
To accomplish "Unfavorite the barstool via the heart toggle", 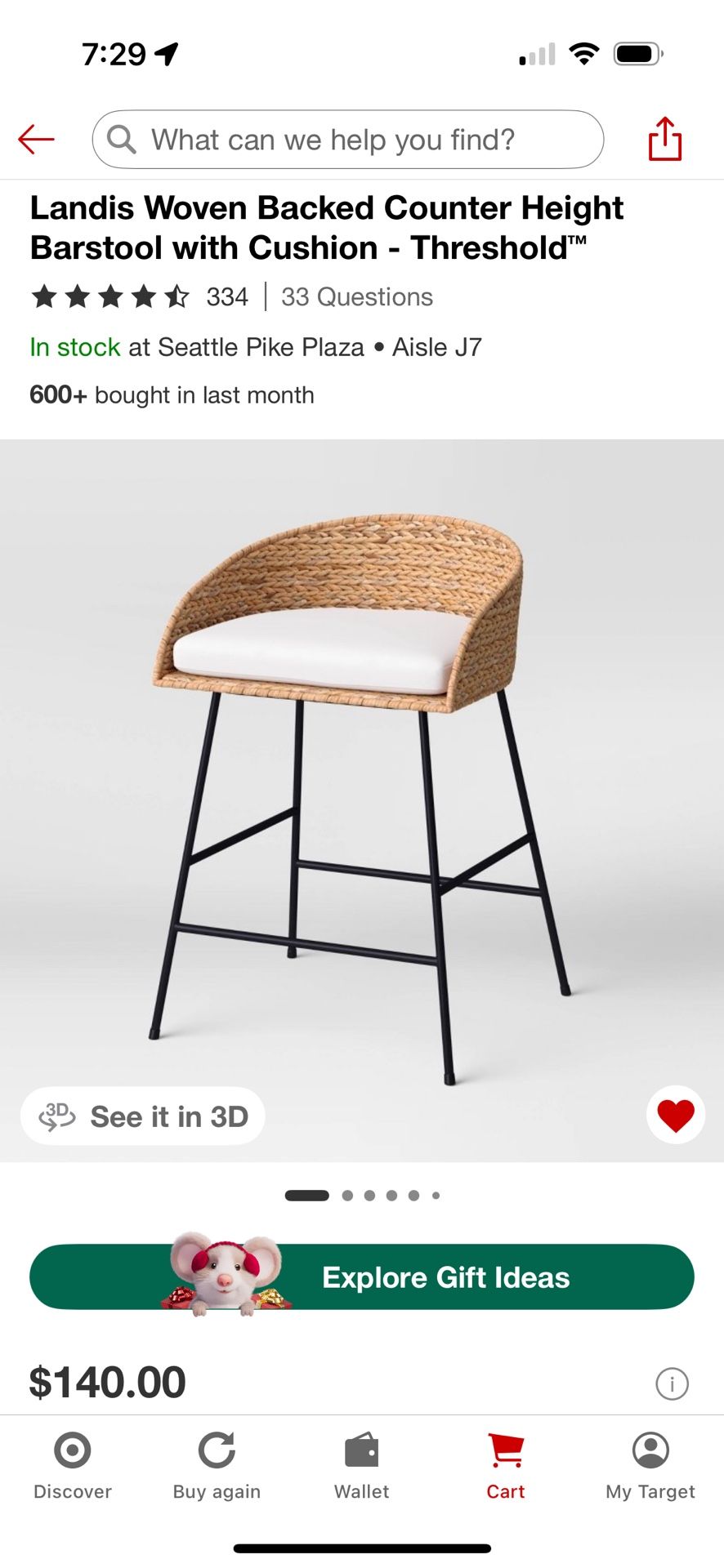I will [675, 1114].
